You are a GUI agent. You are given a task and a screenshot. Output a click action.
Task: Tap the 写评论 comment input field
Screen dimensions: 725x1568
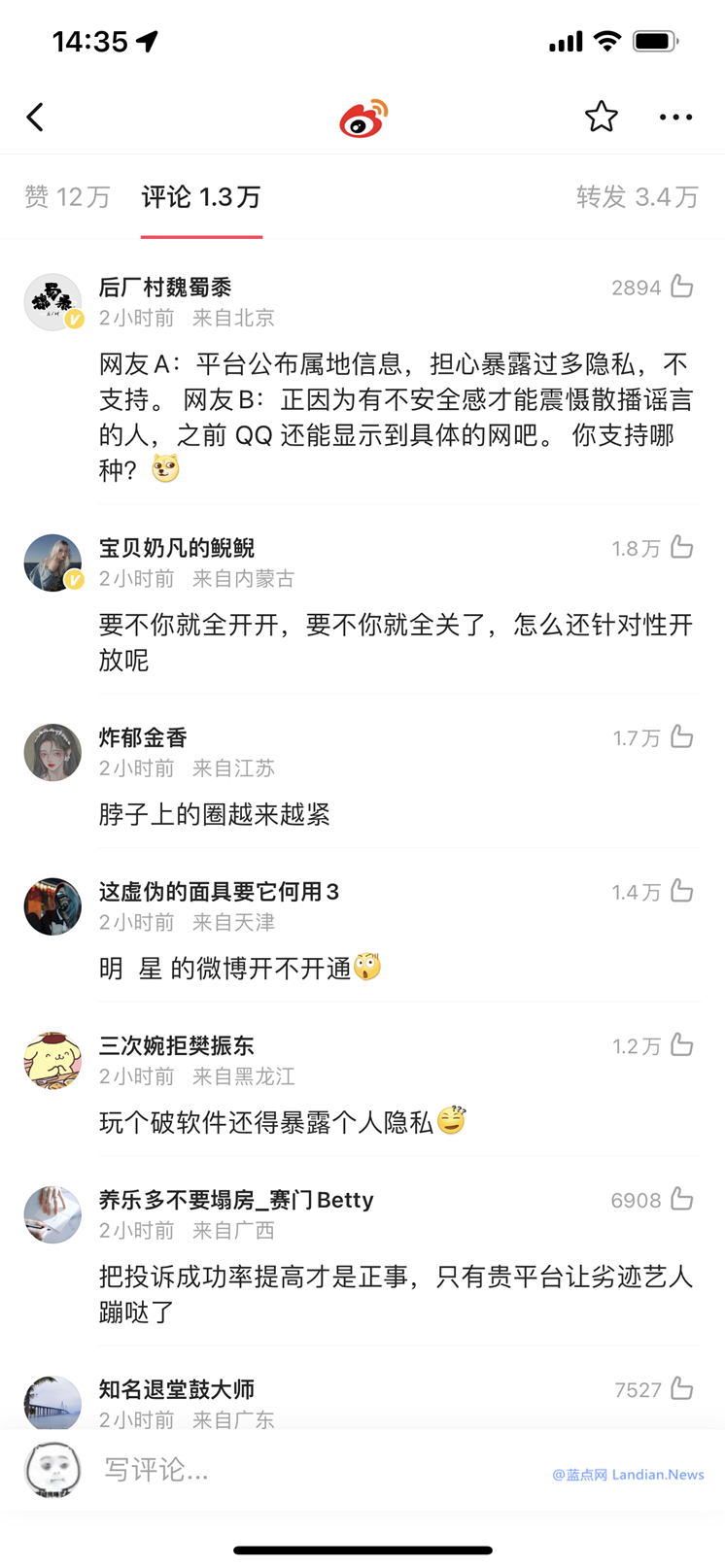tap(292, 1470)
